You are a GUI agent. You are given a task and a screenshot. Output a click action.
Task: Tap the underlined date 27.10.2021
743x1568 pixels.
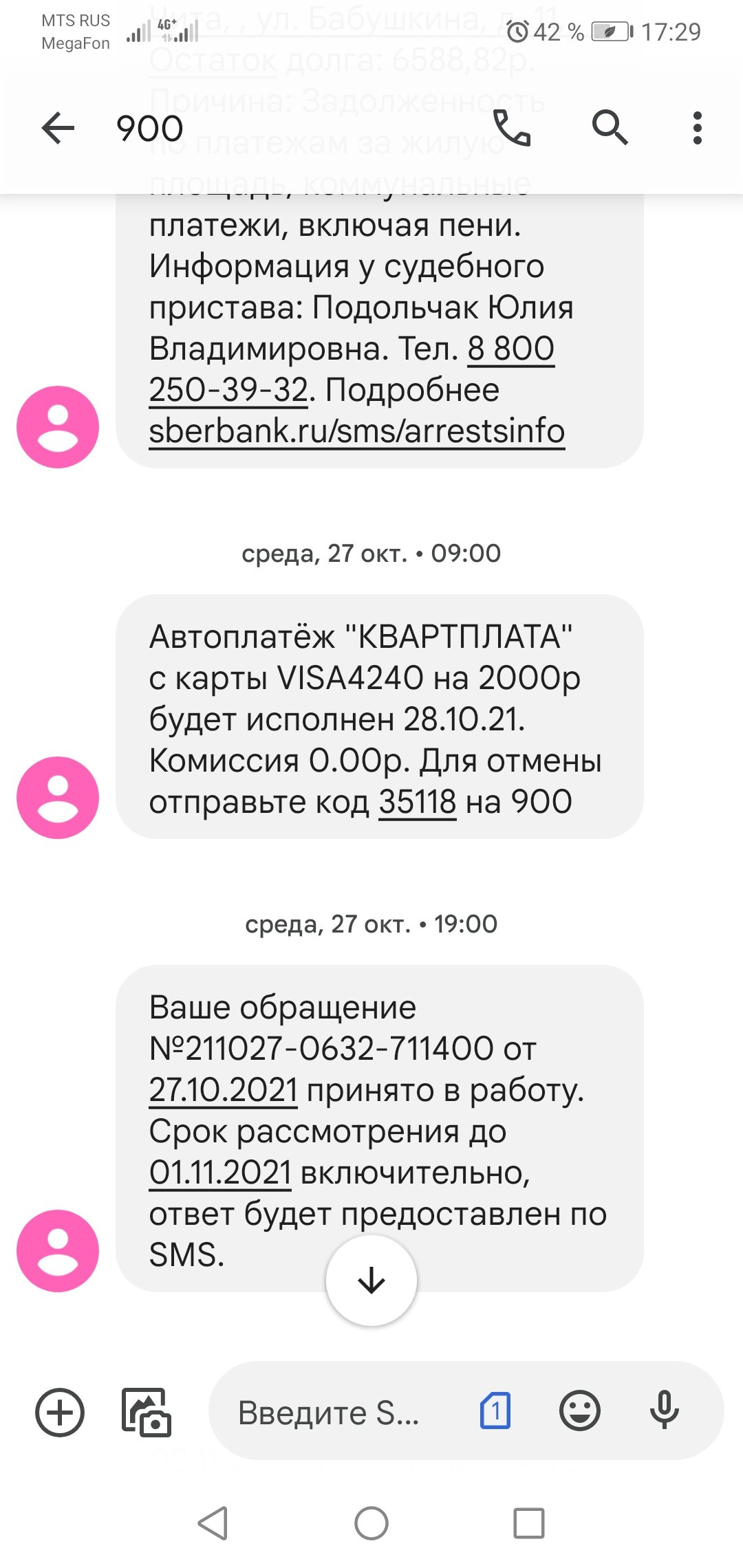223,1090
